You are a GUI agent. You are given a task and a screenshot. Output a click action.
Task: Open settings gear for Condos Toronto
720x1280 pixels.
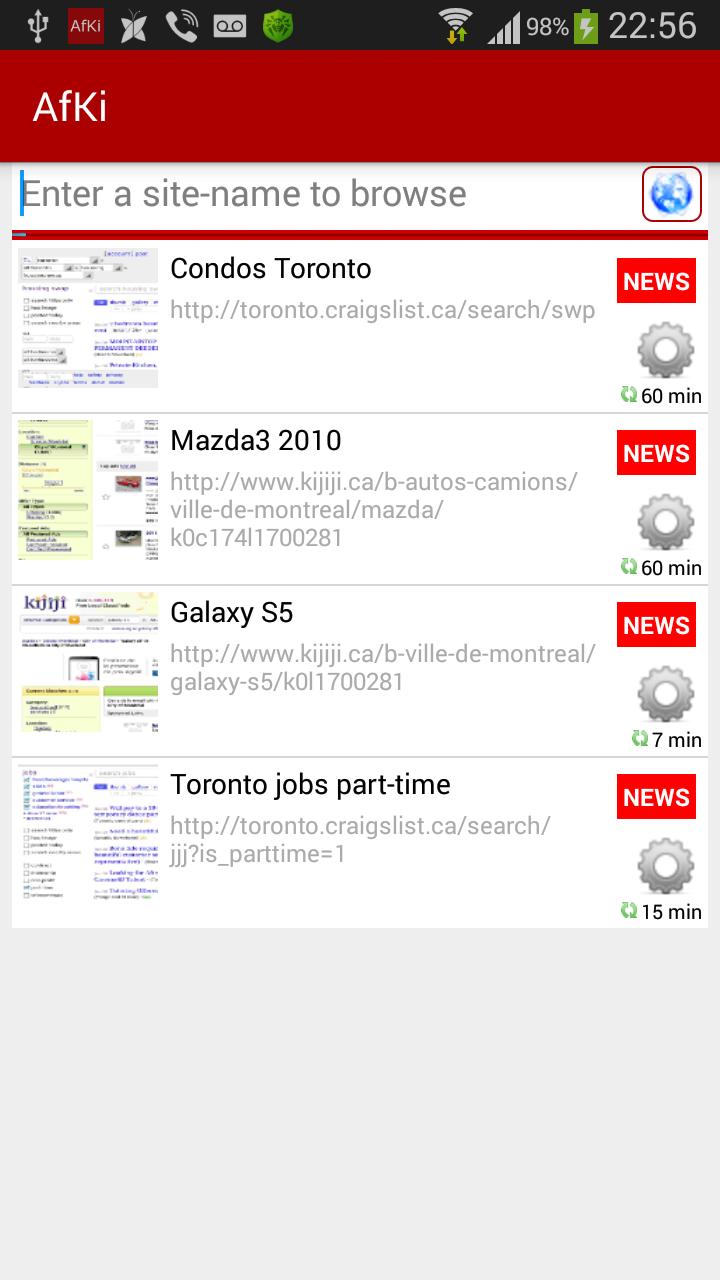665,351
